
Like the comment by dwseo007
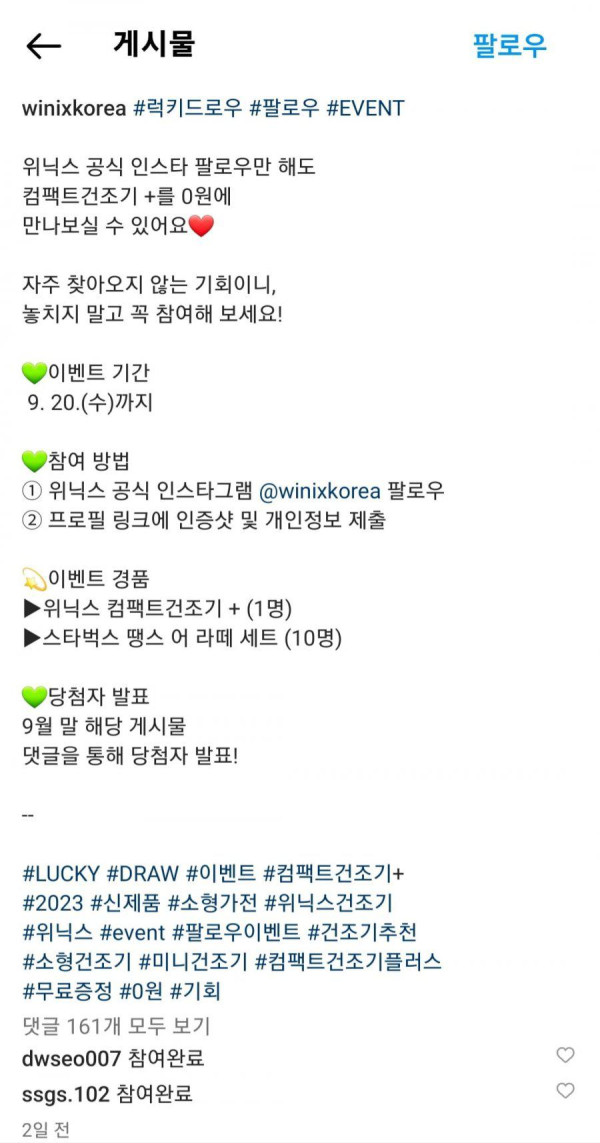click(x=565, y=1056)
